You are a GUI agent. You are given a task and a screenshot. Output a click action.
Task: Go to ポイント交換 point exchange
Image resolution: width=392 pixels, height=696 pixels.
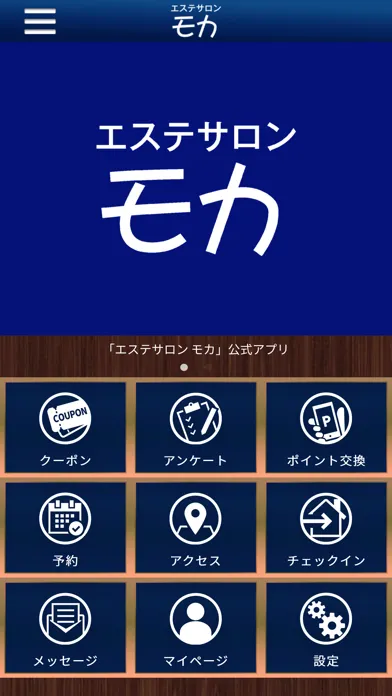pyautogui.click(x=326, y=427)
